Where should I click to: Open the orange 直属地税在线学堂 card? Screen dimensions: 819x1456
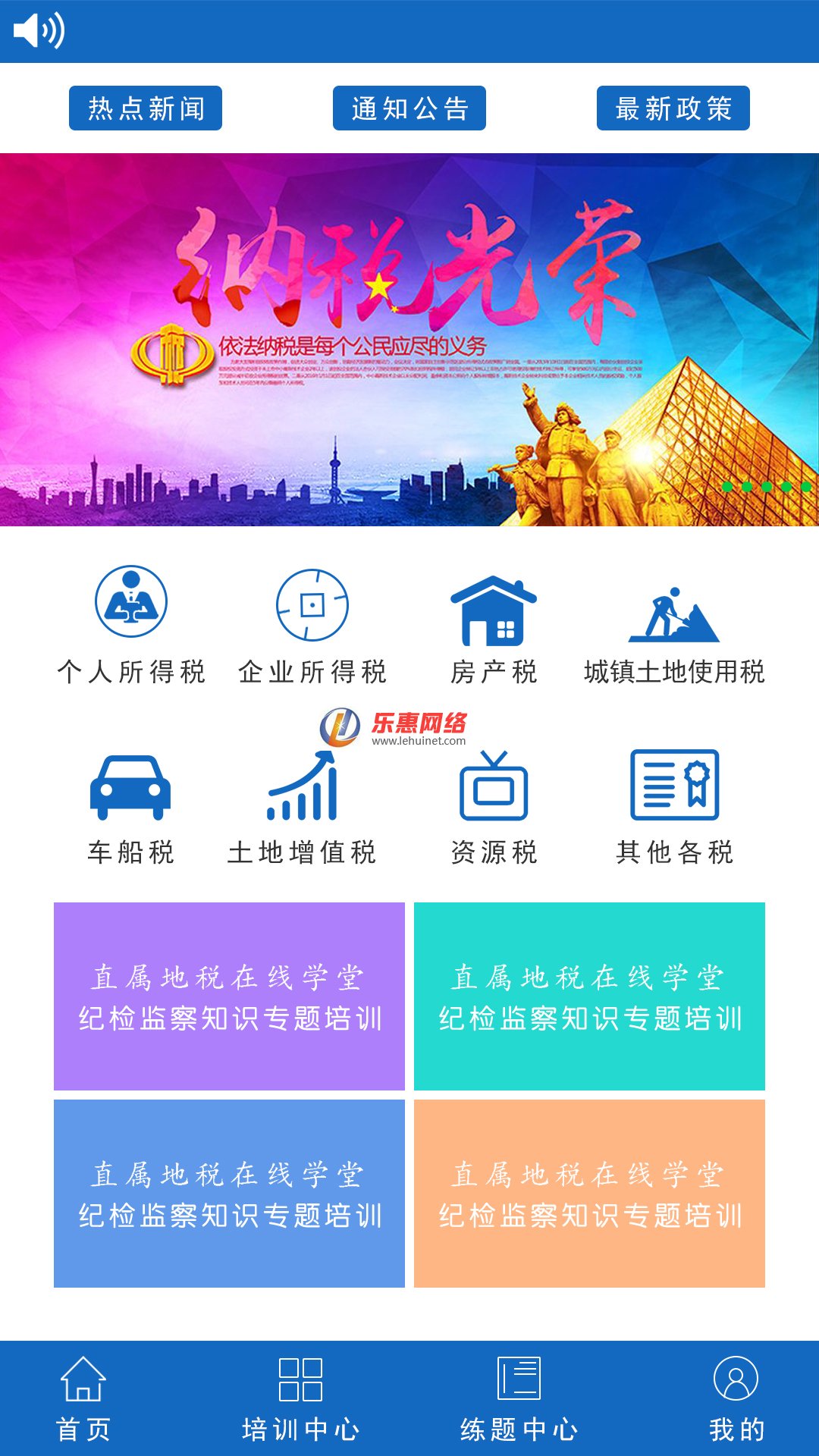(589, 1194)
